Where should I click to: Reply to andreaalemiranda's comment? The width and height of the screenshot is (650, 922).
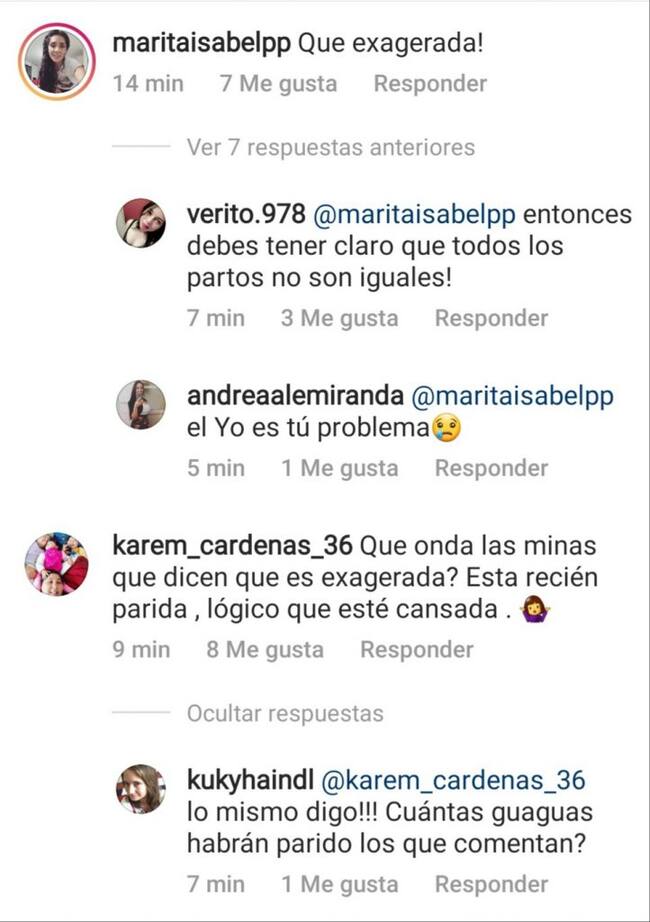pos(491,468)
